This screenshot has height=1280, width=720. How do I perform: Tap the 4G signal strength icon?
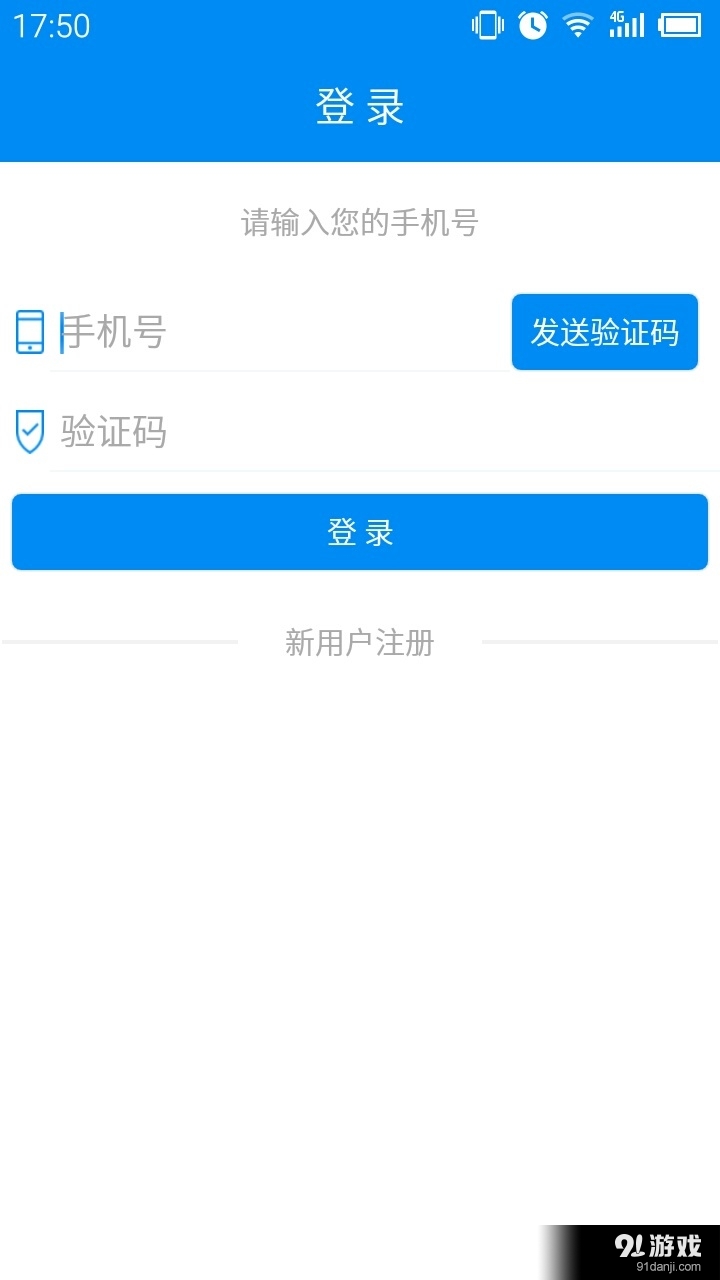pyautogui.click(x=628, y=24)
